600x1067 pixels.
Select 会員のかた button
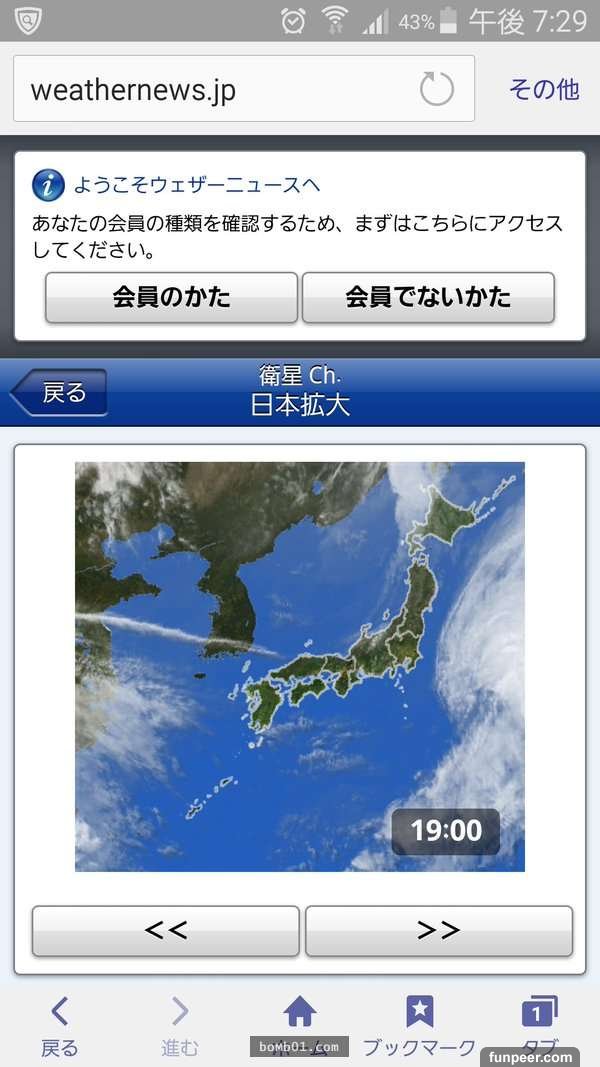171,297
